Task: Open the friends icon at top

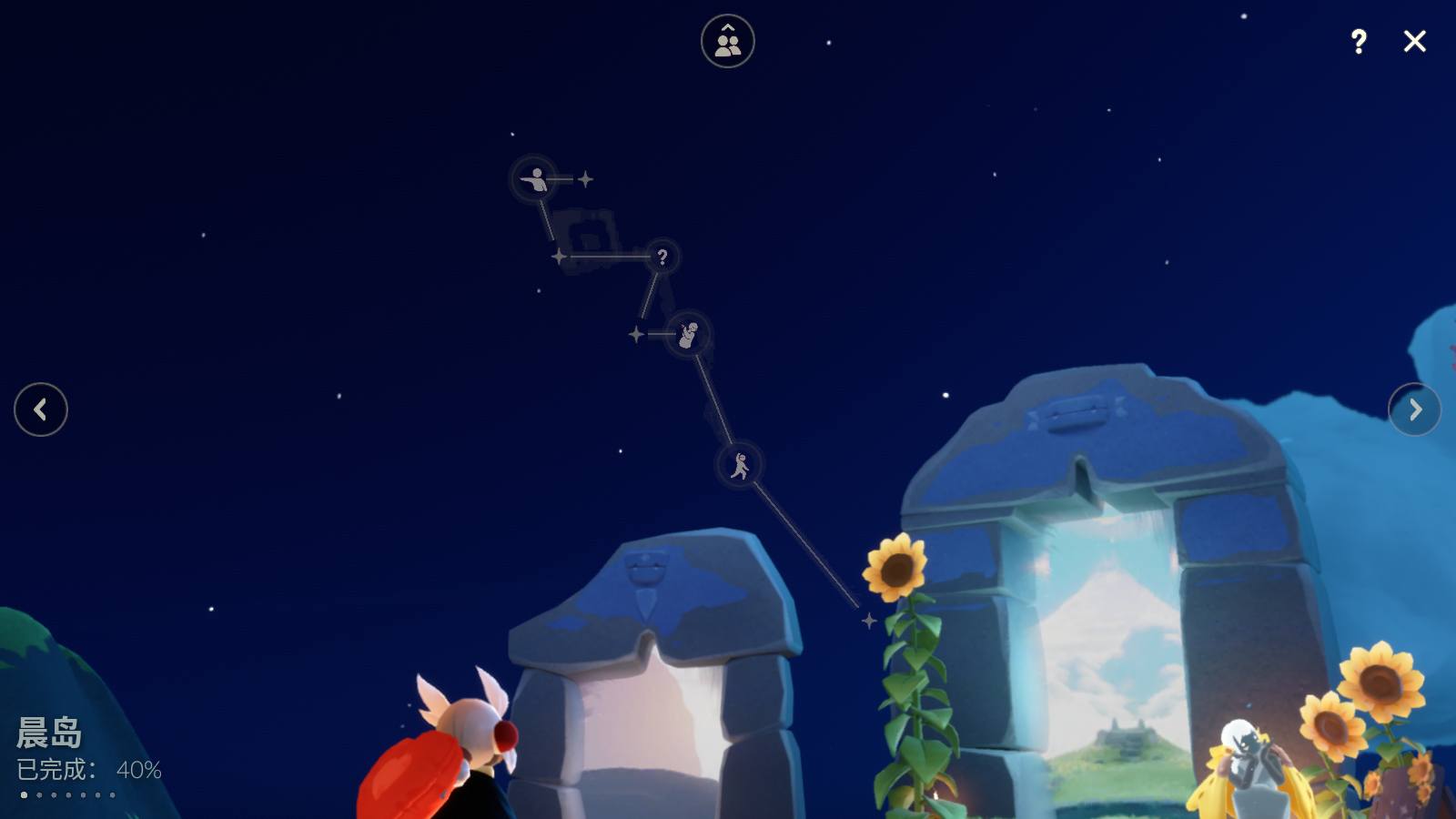Action: [x=727, y=41]
